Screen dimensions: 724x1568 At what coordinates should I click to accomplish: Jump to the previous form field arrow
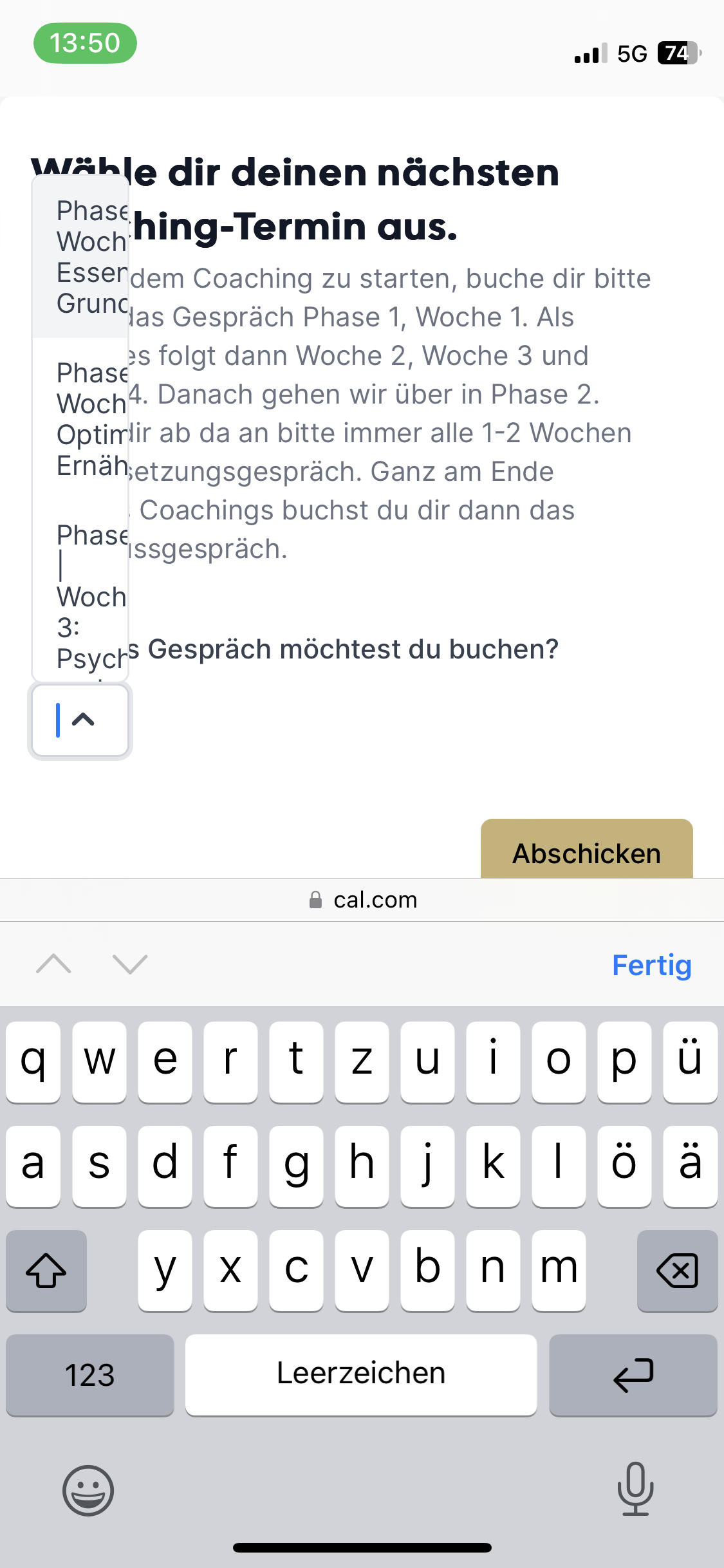[x=54, y=964]
